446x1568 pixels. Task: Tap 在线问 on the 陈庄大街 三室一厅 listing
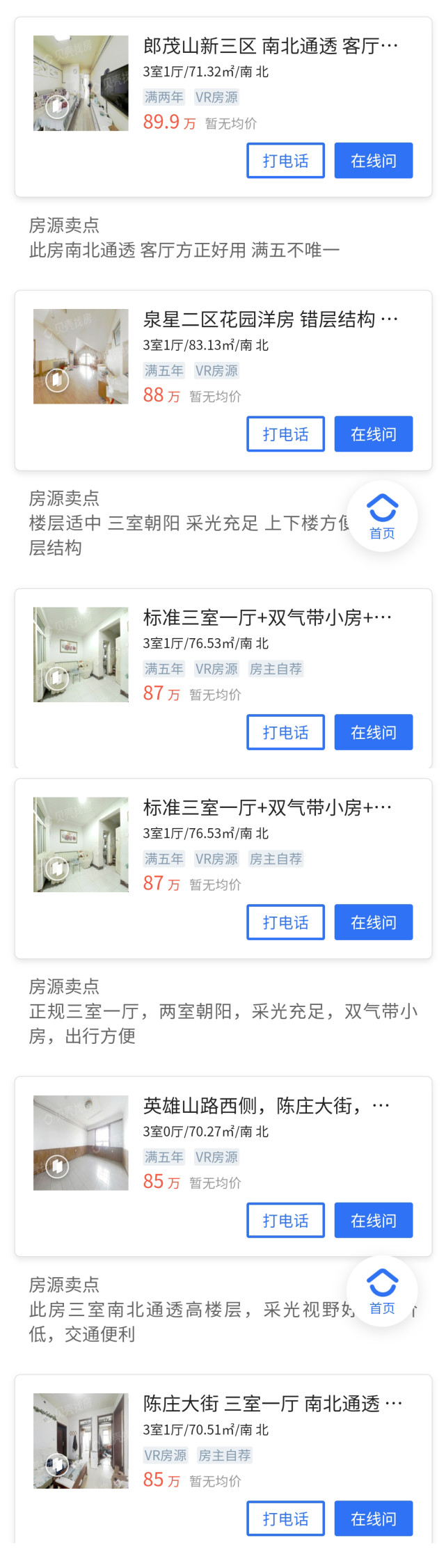tap(373, 1518)
